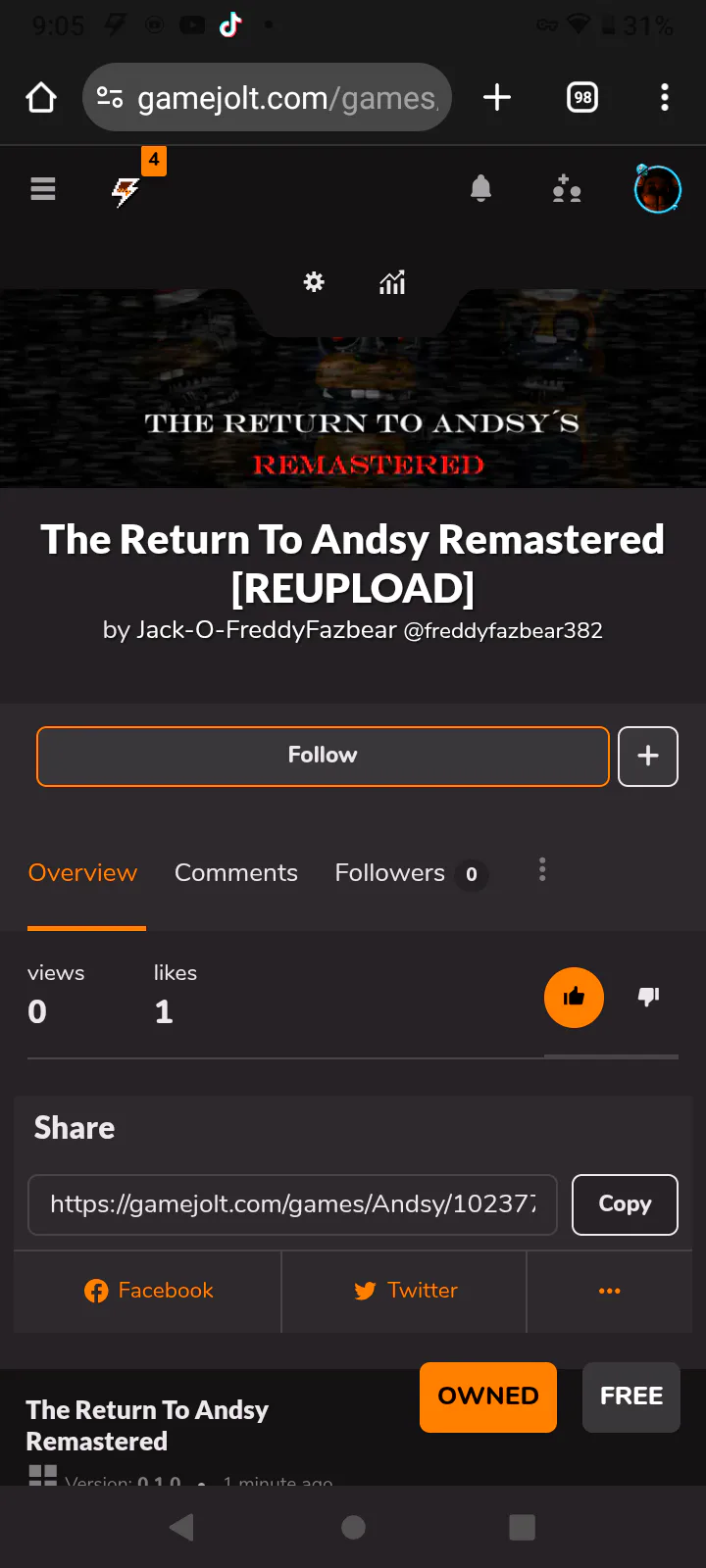Add game to a collection with plus button

click(x=648, y=756)
